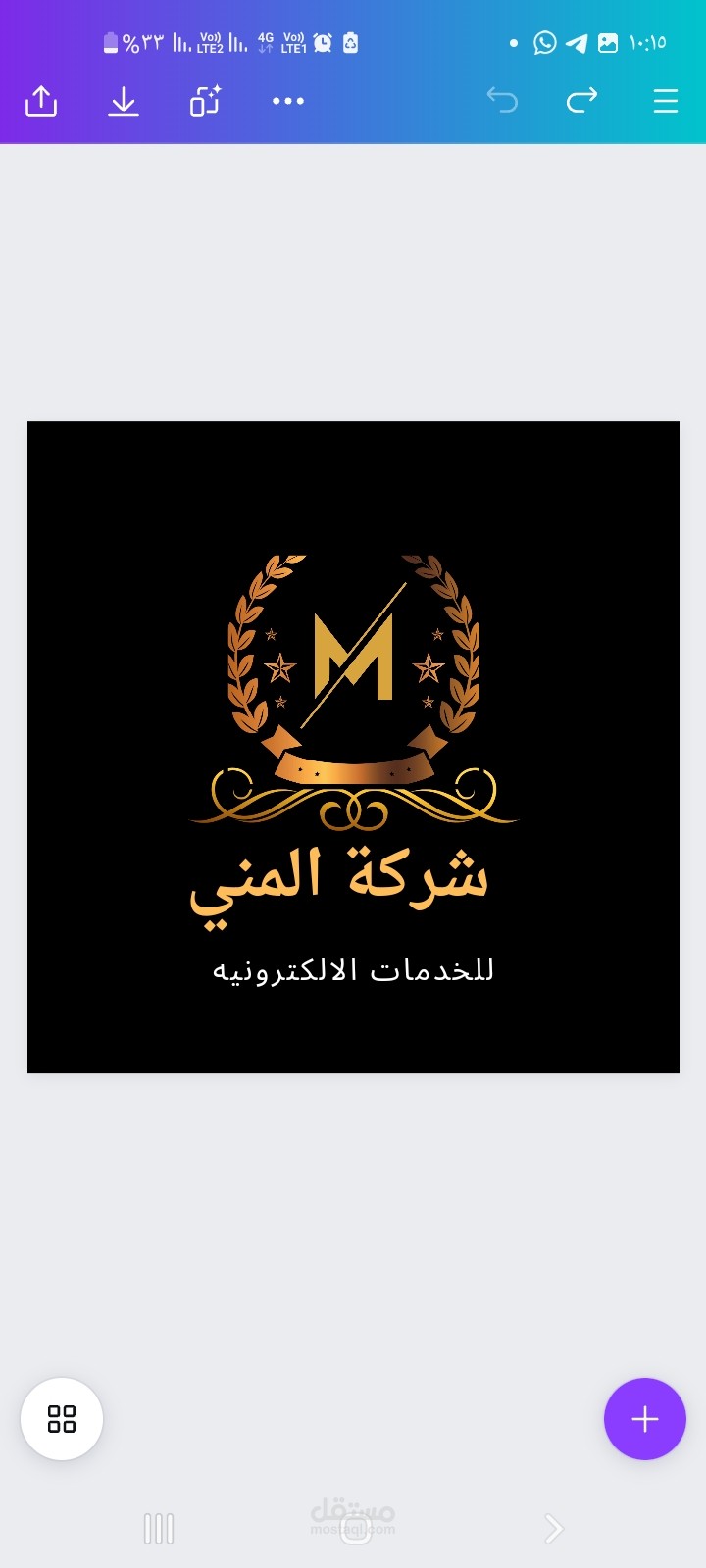Share the design using the export icon

coord(40,100)
